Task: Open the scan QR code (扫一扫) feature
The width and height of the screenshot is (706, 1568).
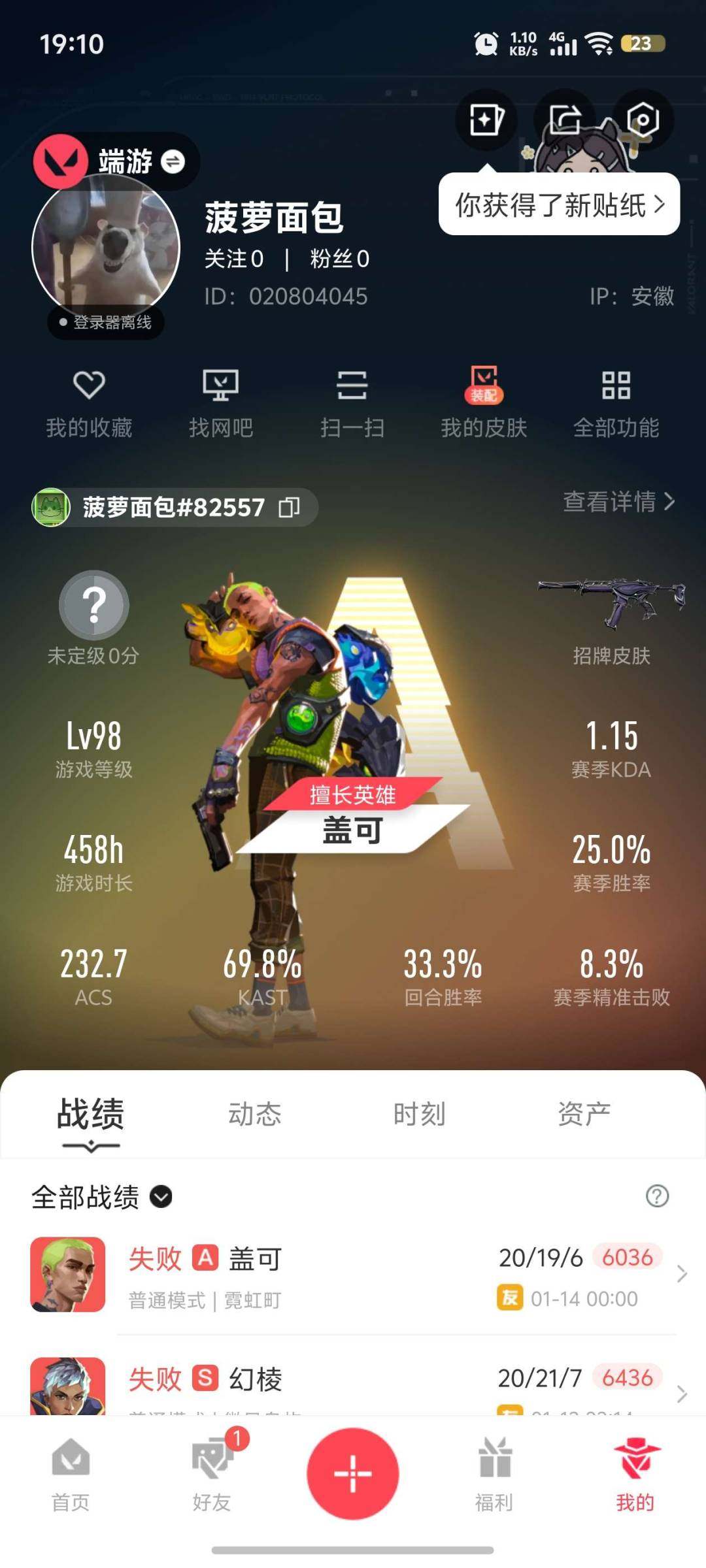Action: pyautogui.click(x=353, y=402)
